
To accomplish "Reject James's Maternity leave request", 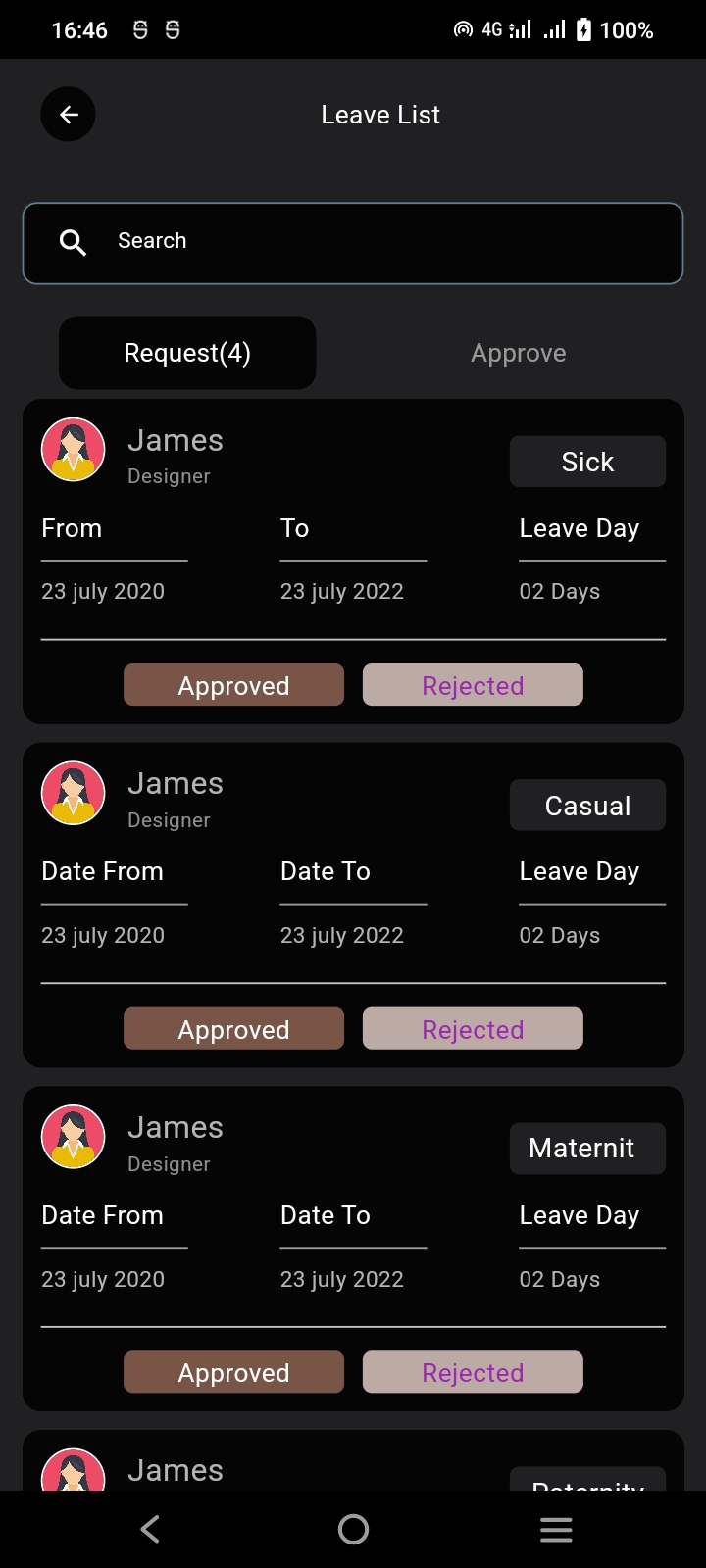I will [473, 1372].
